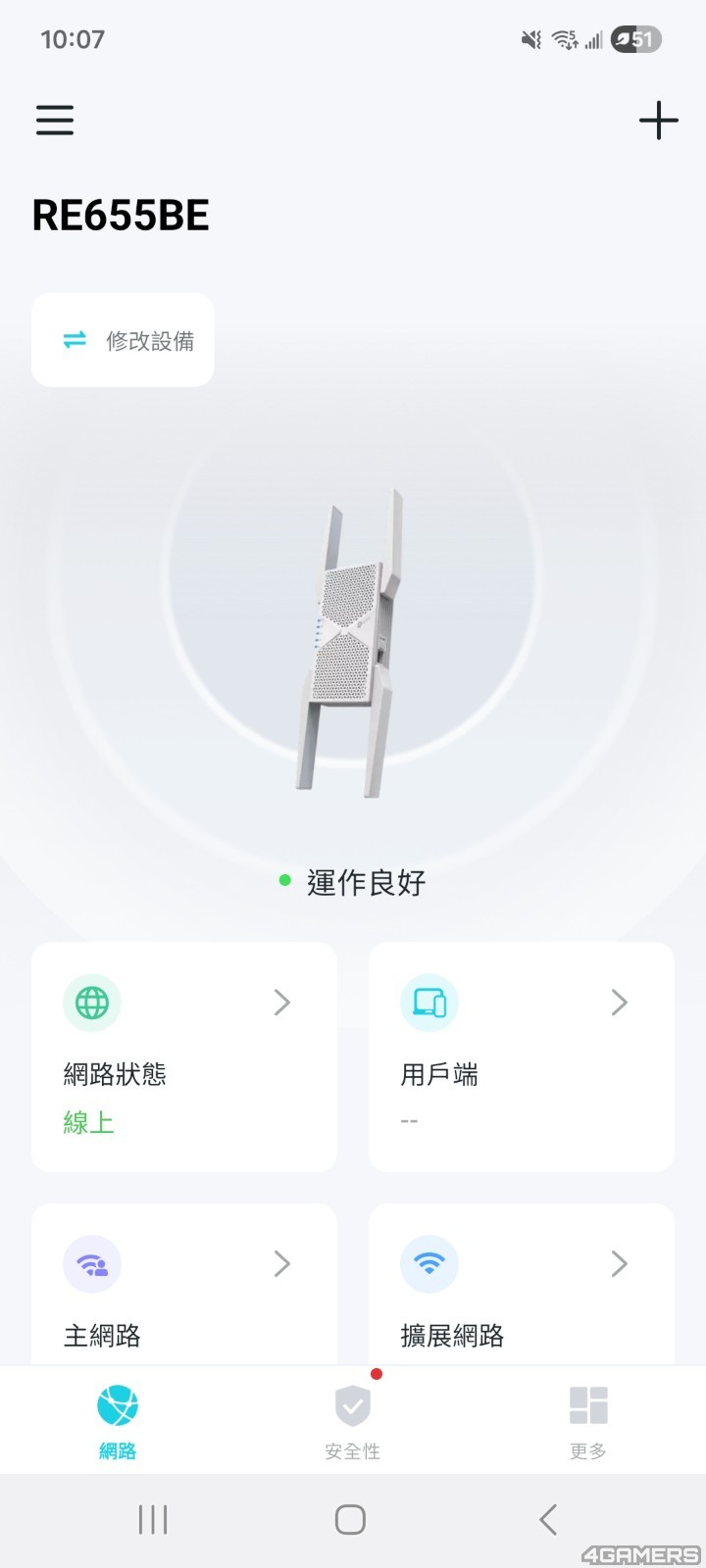Go back with the system back button
The image size is (706, 1568).
point(548,1520)
